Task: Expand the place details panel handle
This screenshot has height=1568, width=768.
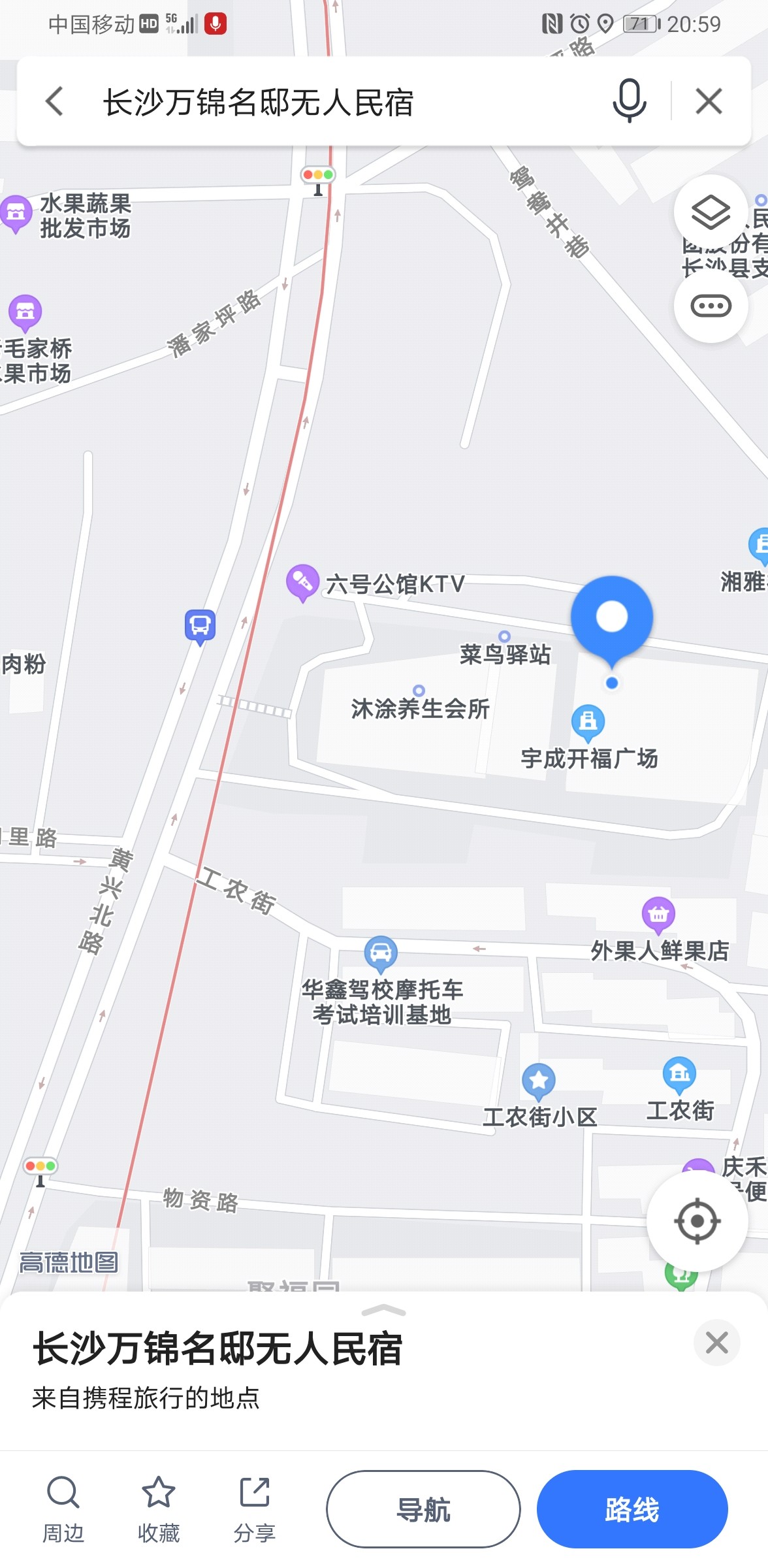Action: point(384,1310)
